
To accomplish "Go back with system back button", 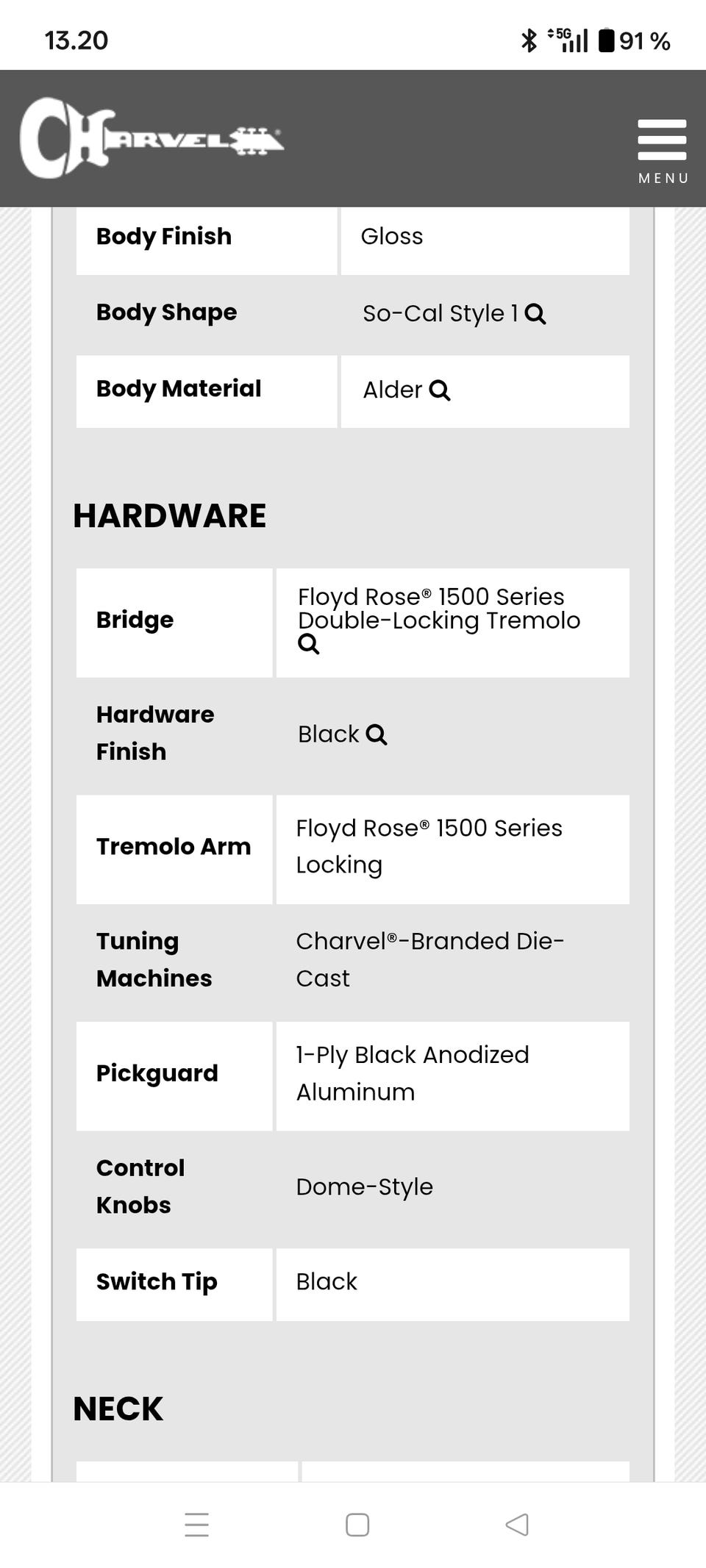I will (517, 1524).
